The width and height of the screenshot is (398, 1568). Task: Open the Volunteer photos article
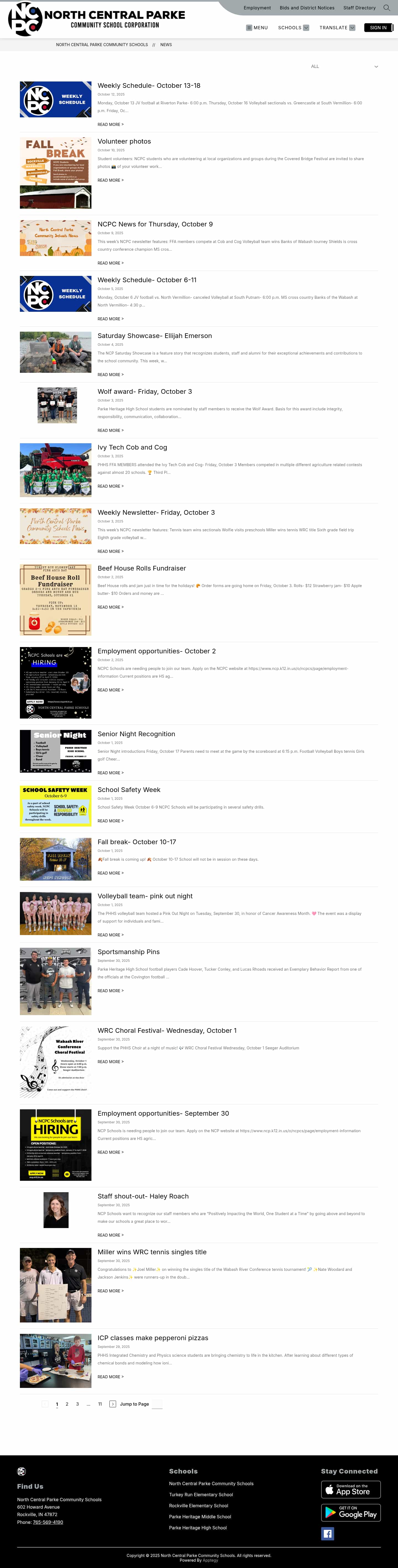point(124,141)
